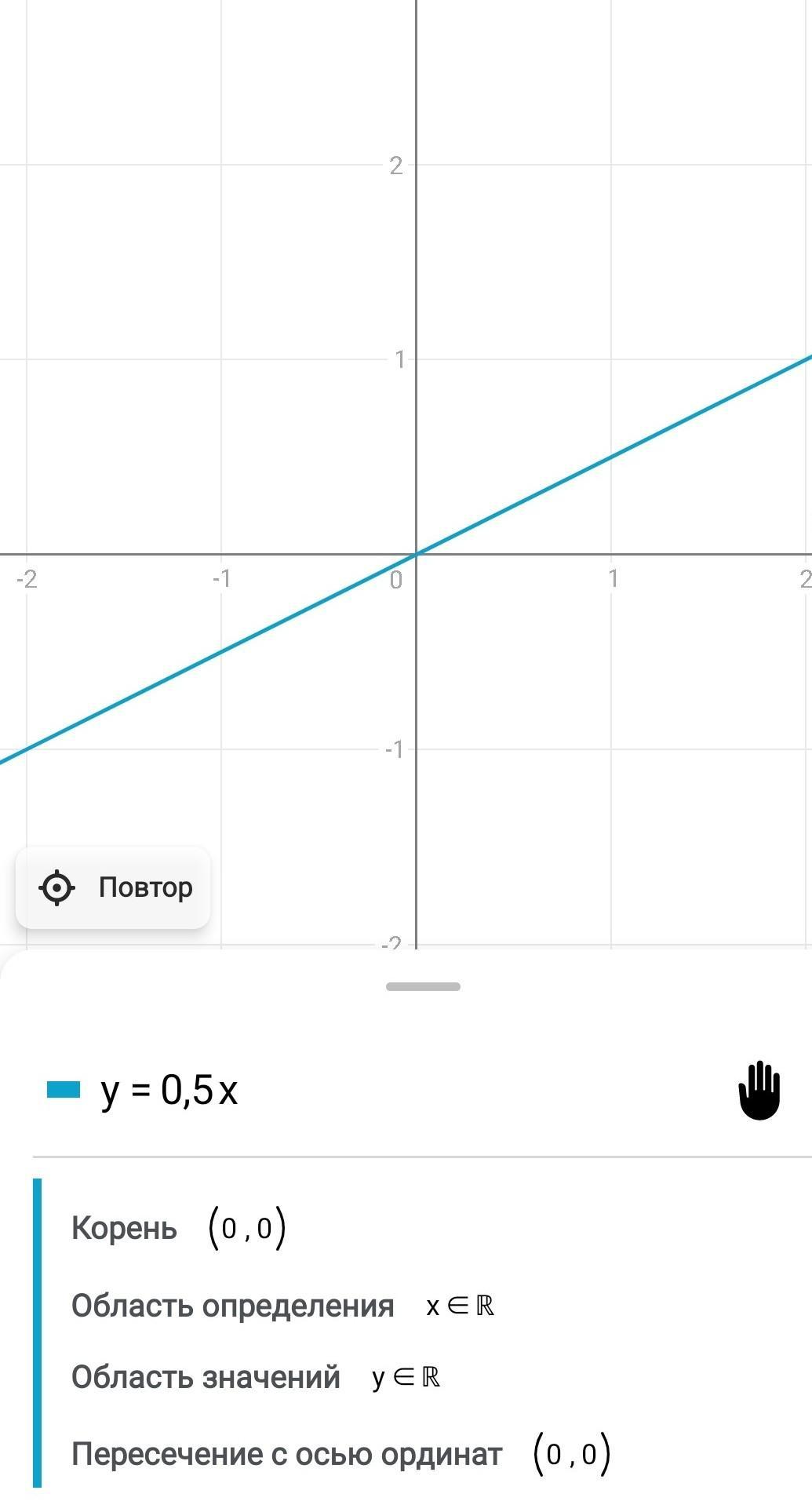Tap the hand icon next to y = 0,5x
This screenshot has height=1512, width=812.
pyautogui.click(x=759, y=1091)
